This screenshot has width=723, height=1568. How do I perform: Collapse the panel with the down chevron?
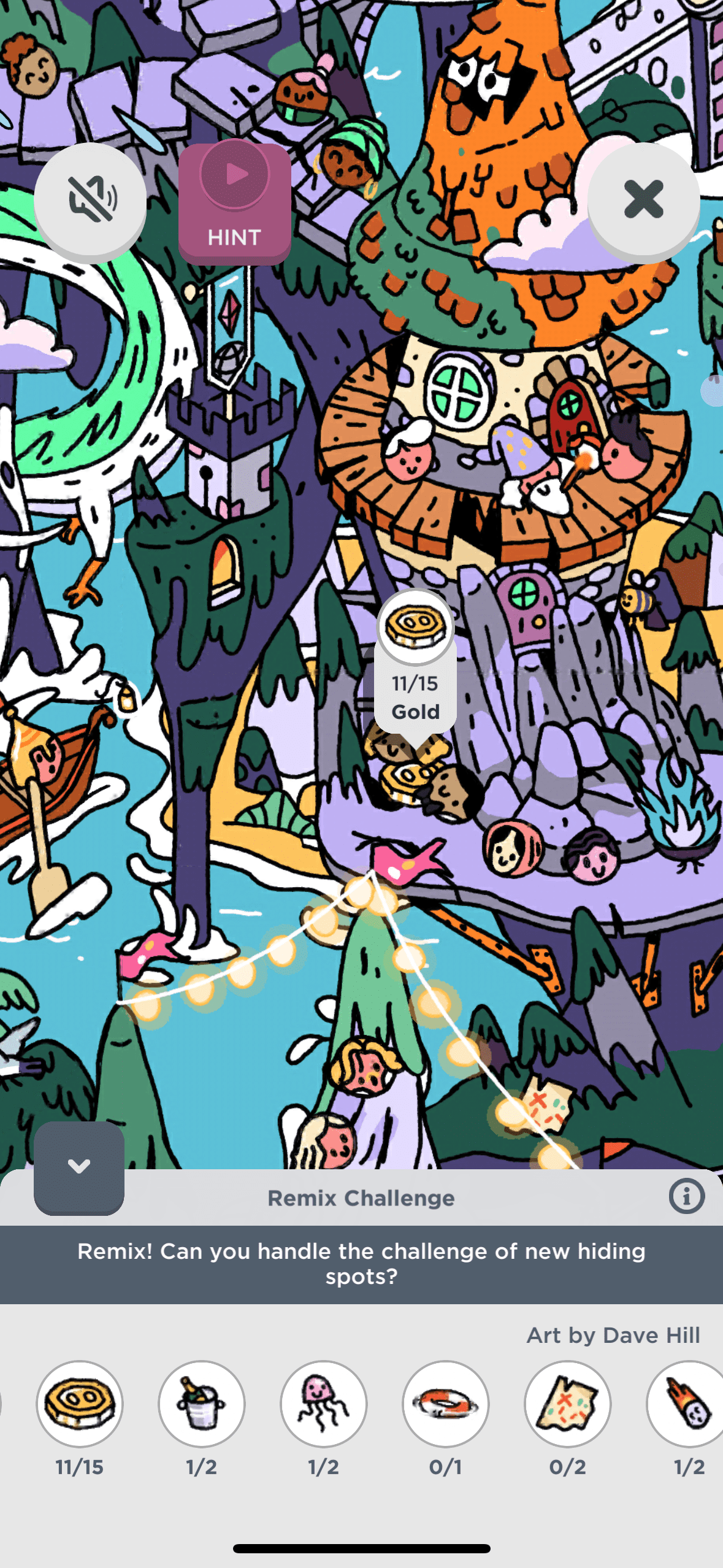(79, 1166)
